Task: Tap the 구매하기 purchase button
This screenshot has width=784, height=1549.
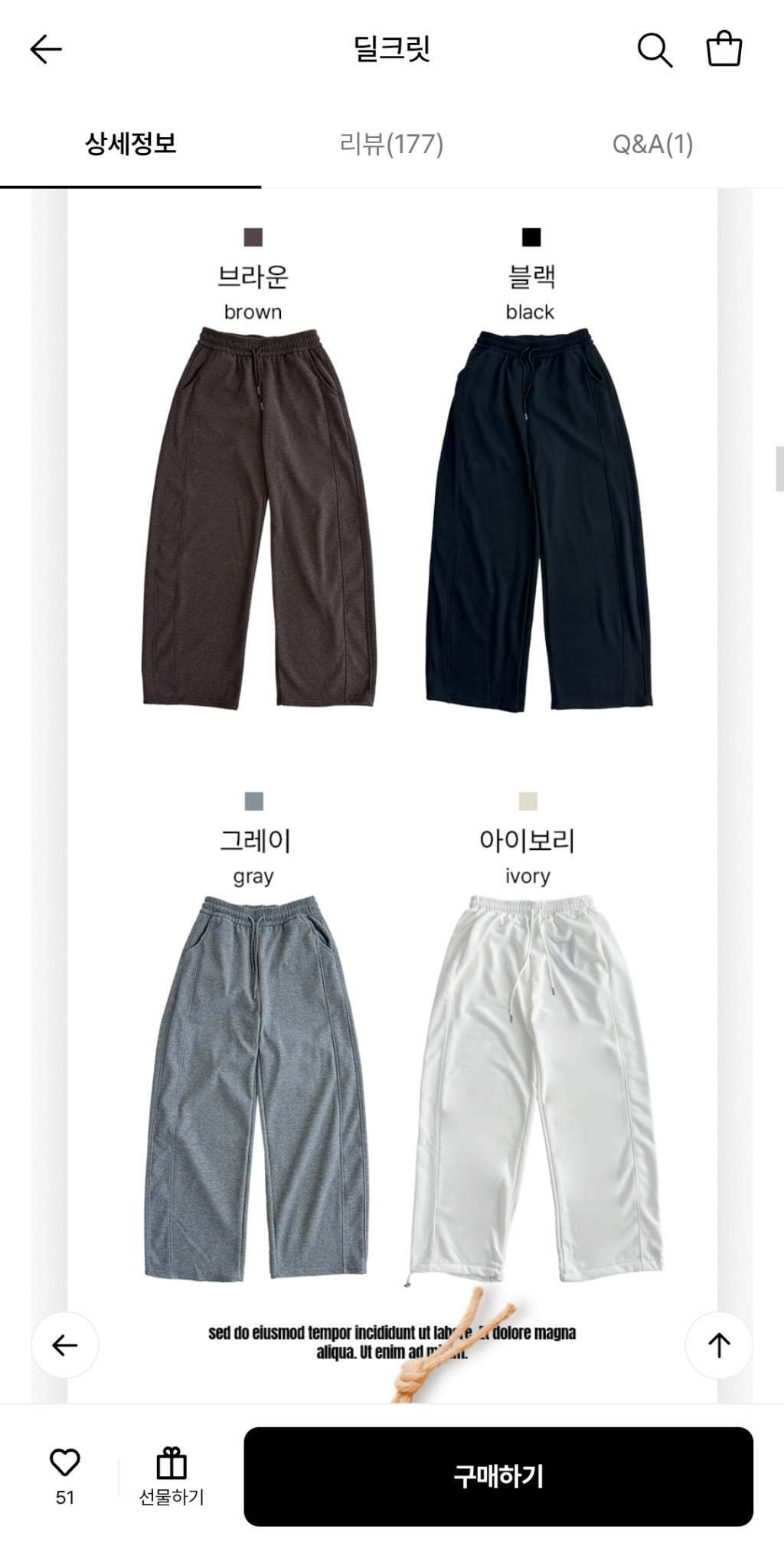Action: click(498, 1476)
